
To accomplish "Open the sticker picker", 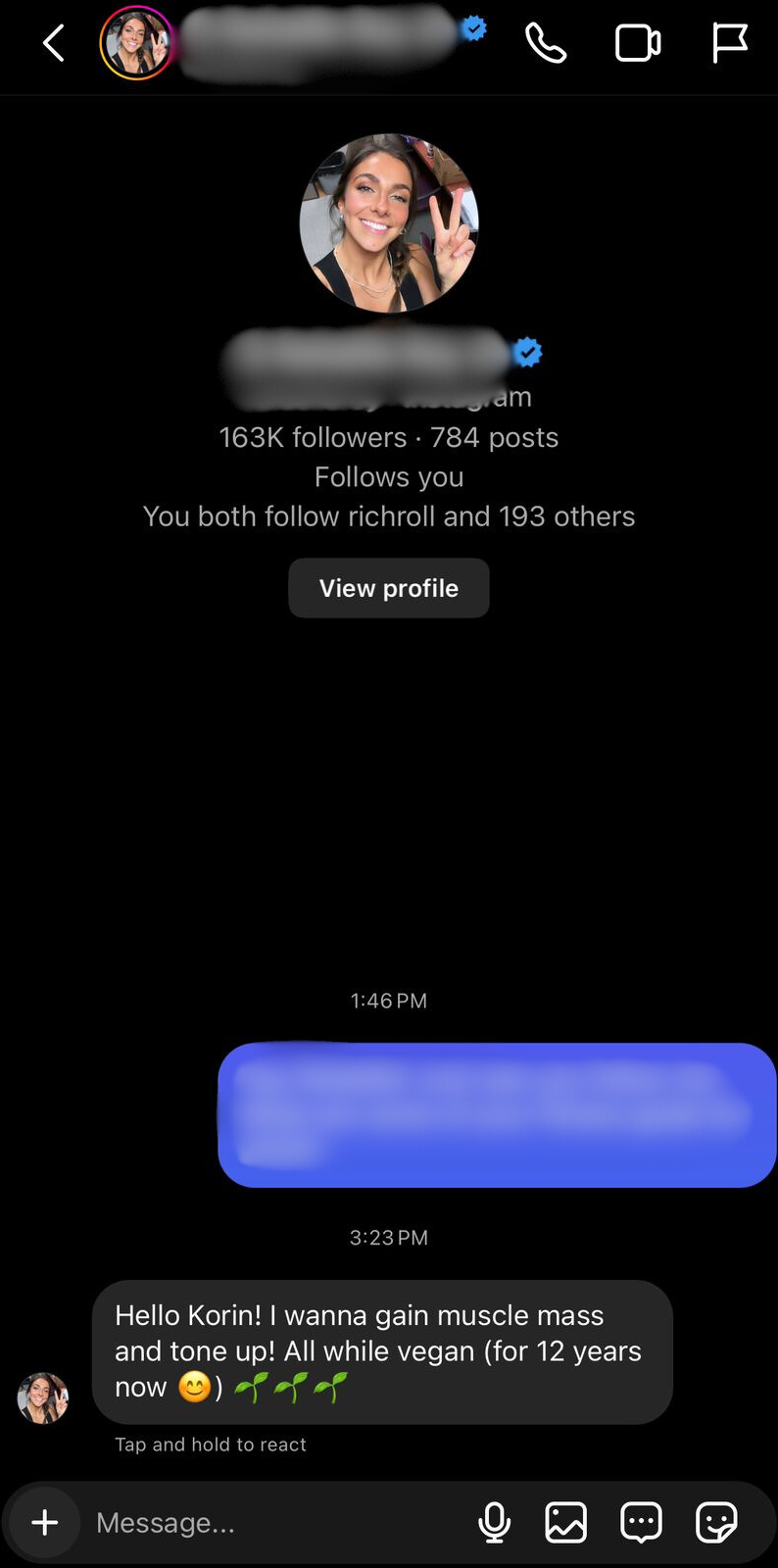I will click(716, 1522).
